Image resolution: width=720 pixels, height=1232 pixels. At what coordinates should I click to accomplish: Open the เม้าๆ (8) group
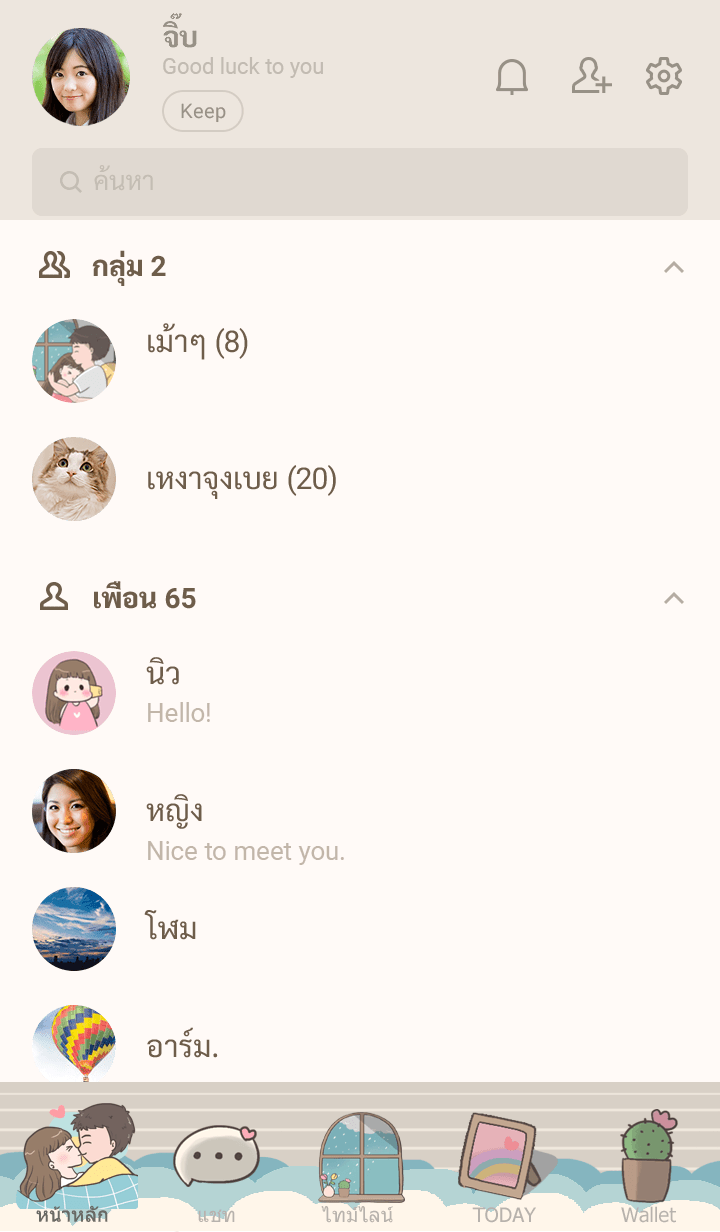coord(197,344)
